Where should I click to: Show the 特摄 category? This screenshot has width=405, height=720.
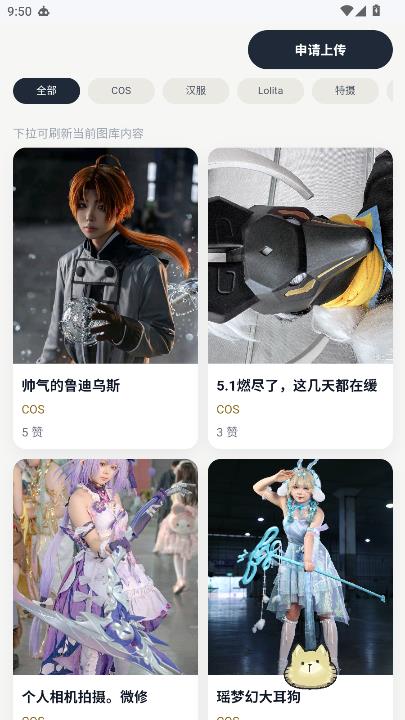coord(345,90)
